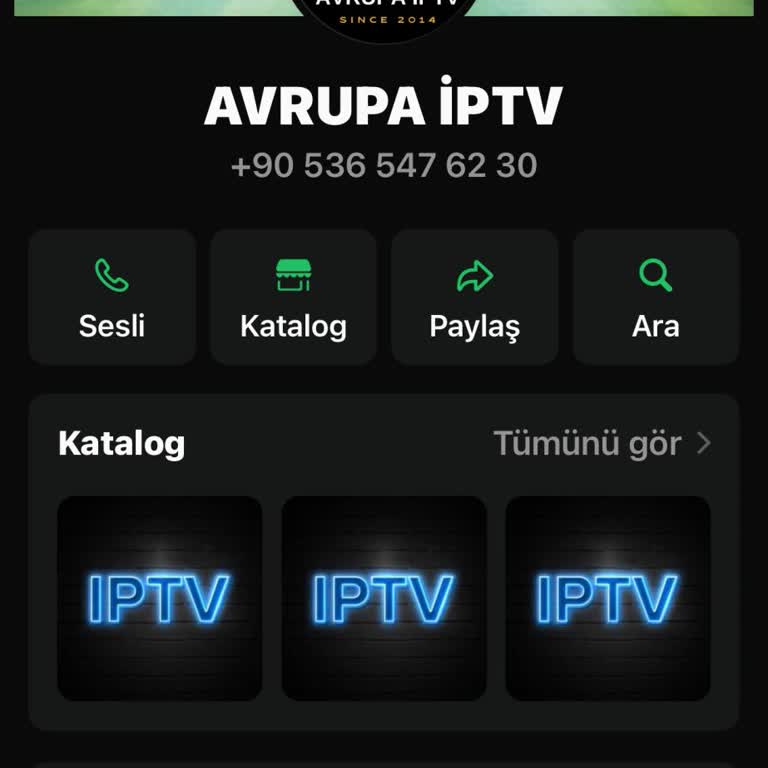This screenshot has height=768, width=768.
Task: Open the Katalog action button
Action: (293, 297)
